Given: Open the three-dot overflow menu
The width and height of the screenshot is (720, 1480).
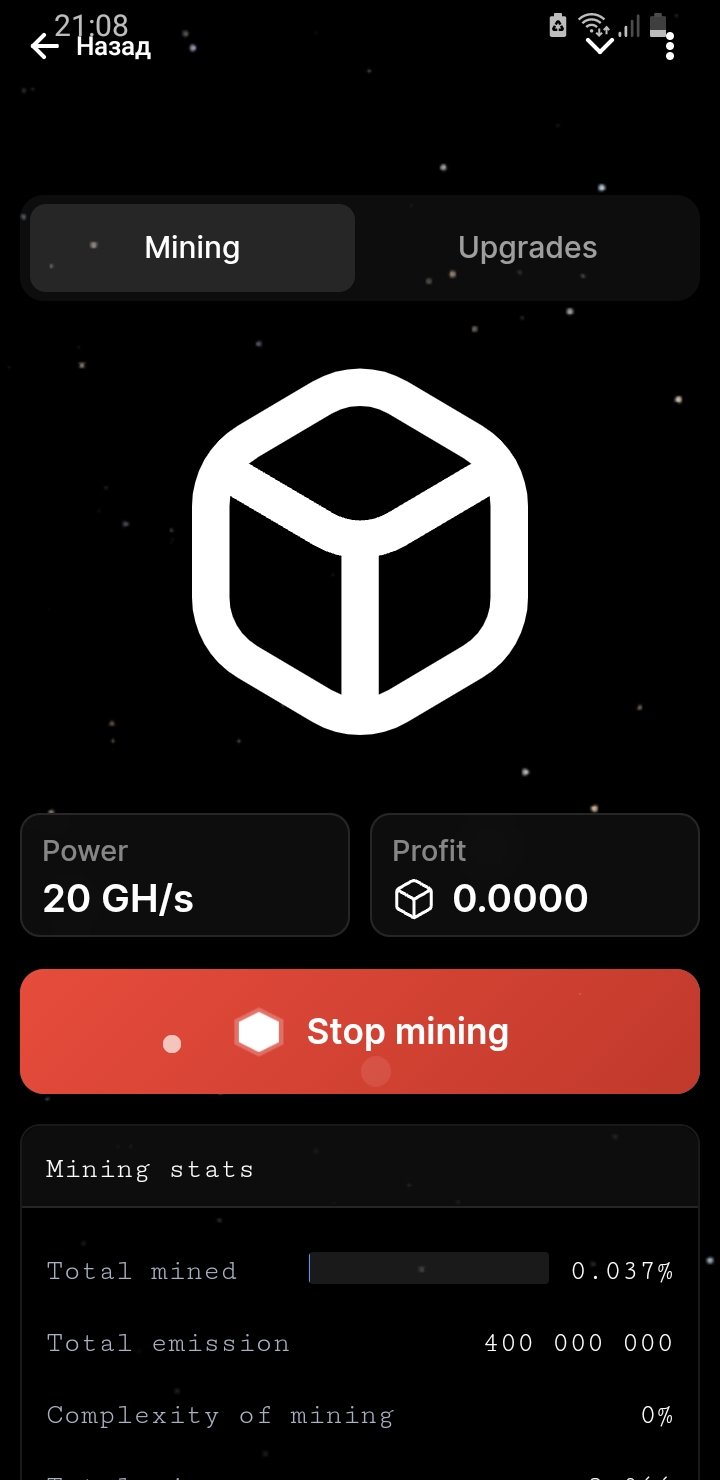Looking at the screenshot, I should (x=669, y=46).
